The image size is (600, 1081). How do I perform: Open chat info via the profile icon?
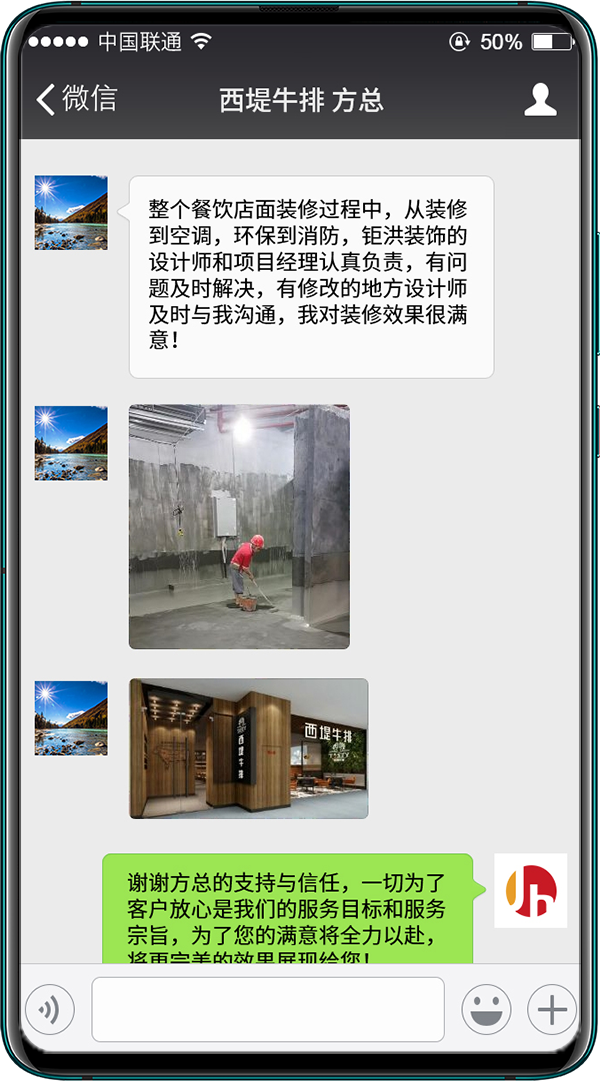pos(540,100)
